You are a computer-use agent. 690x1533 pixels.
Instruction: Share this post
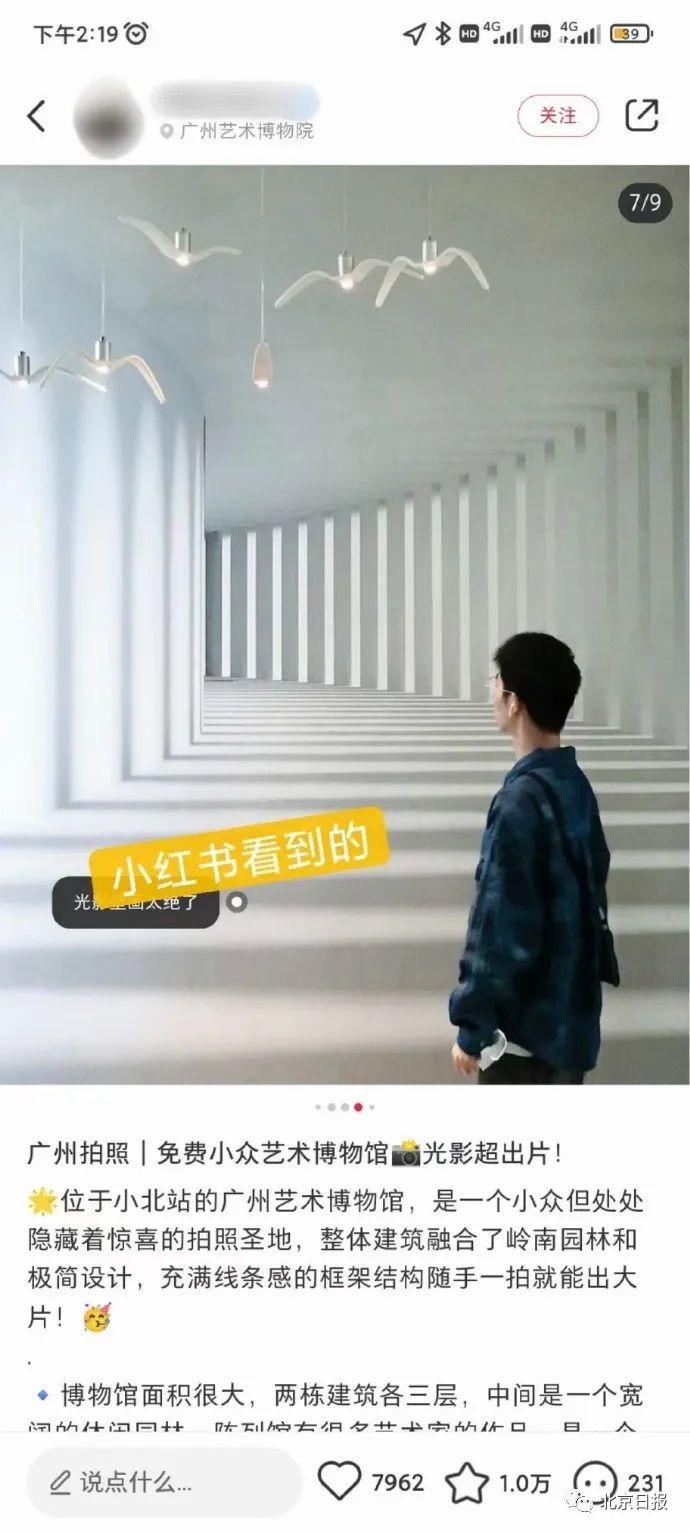point(641,116)
